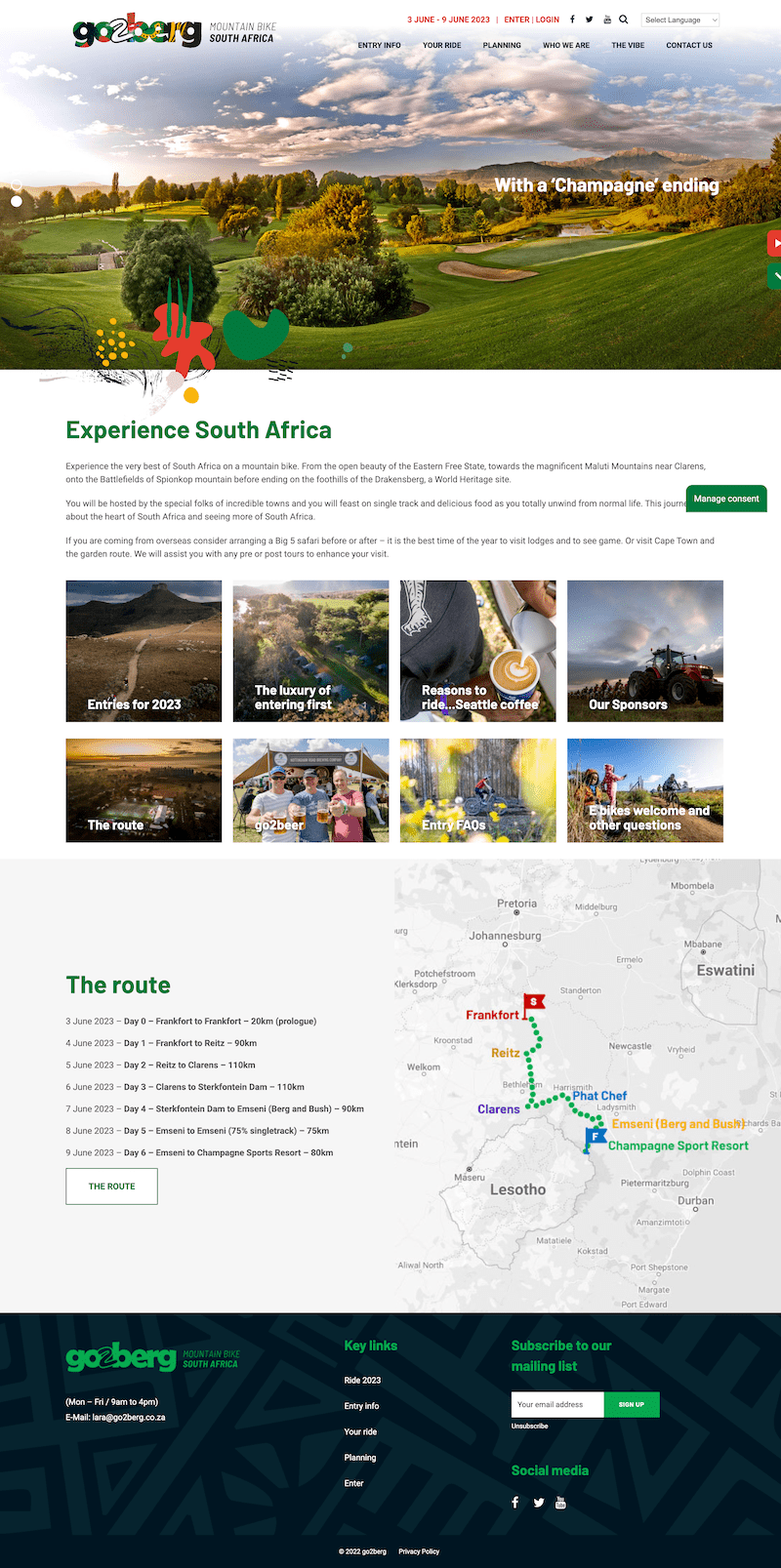Tap the green SIGN UP button
The height and width of the screenshot is (1568, 781).
(632, 1405)
